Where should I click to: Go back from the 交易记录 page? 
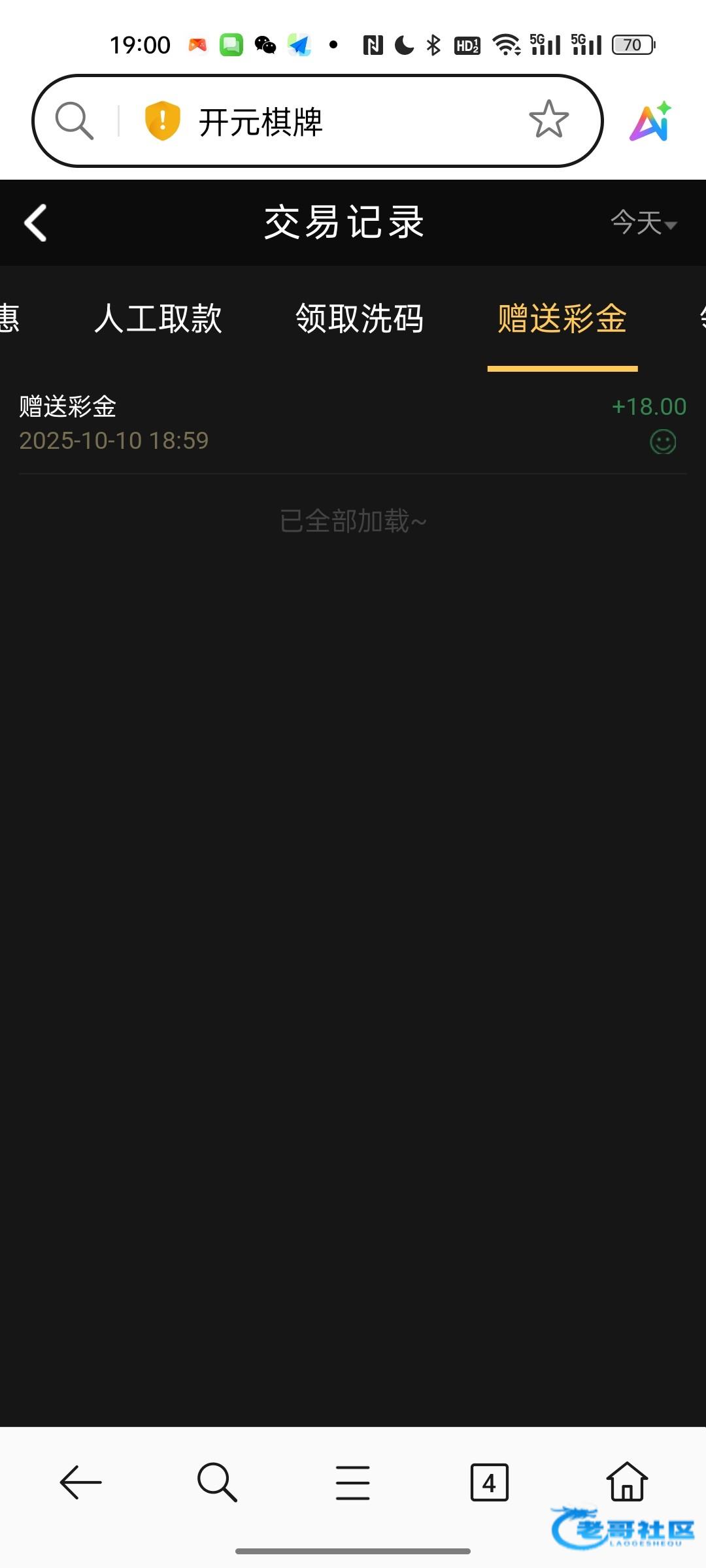click(35, 223)
